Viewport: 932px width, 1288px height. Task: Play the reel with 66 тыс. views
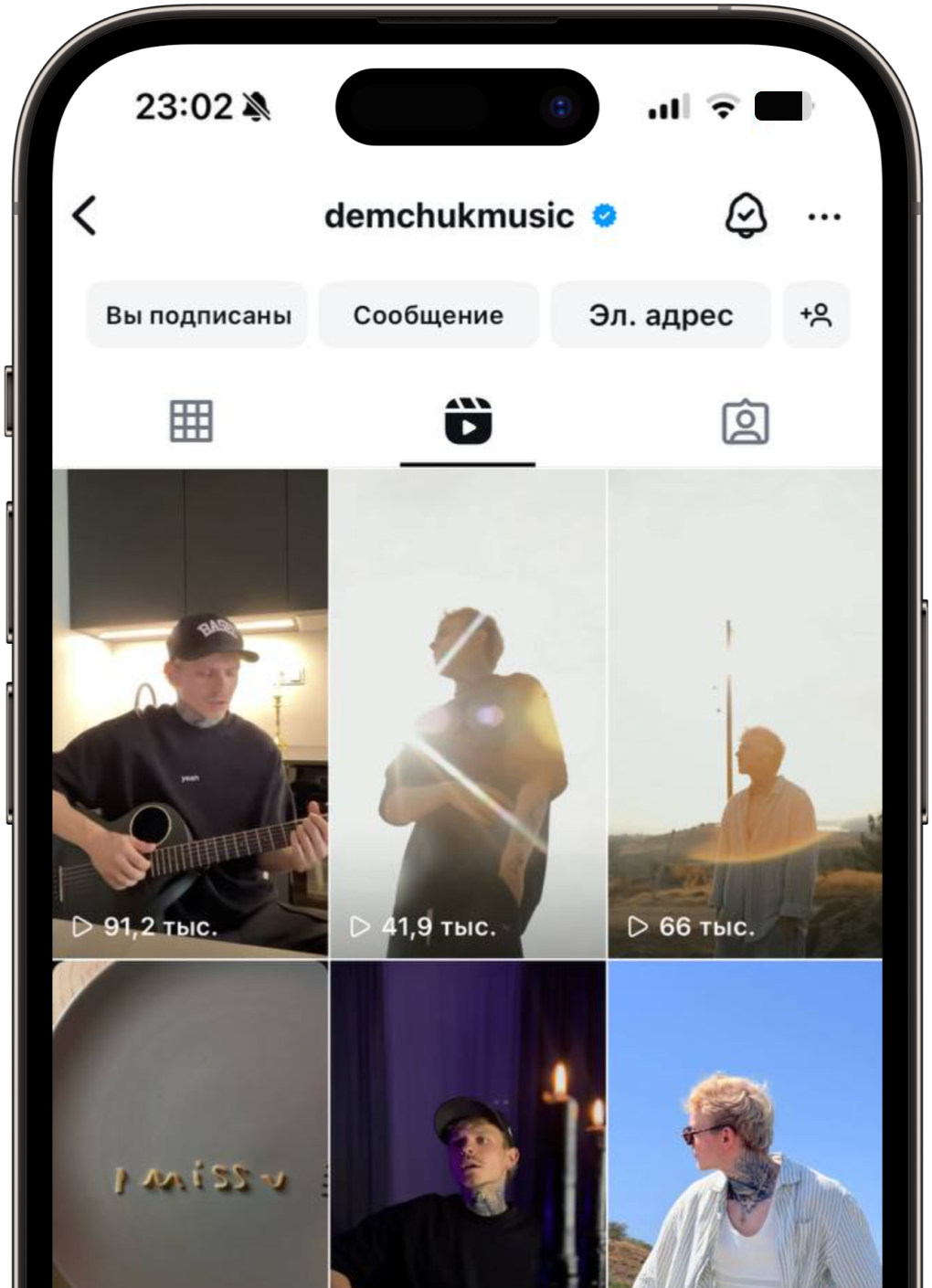coord(746,713)
